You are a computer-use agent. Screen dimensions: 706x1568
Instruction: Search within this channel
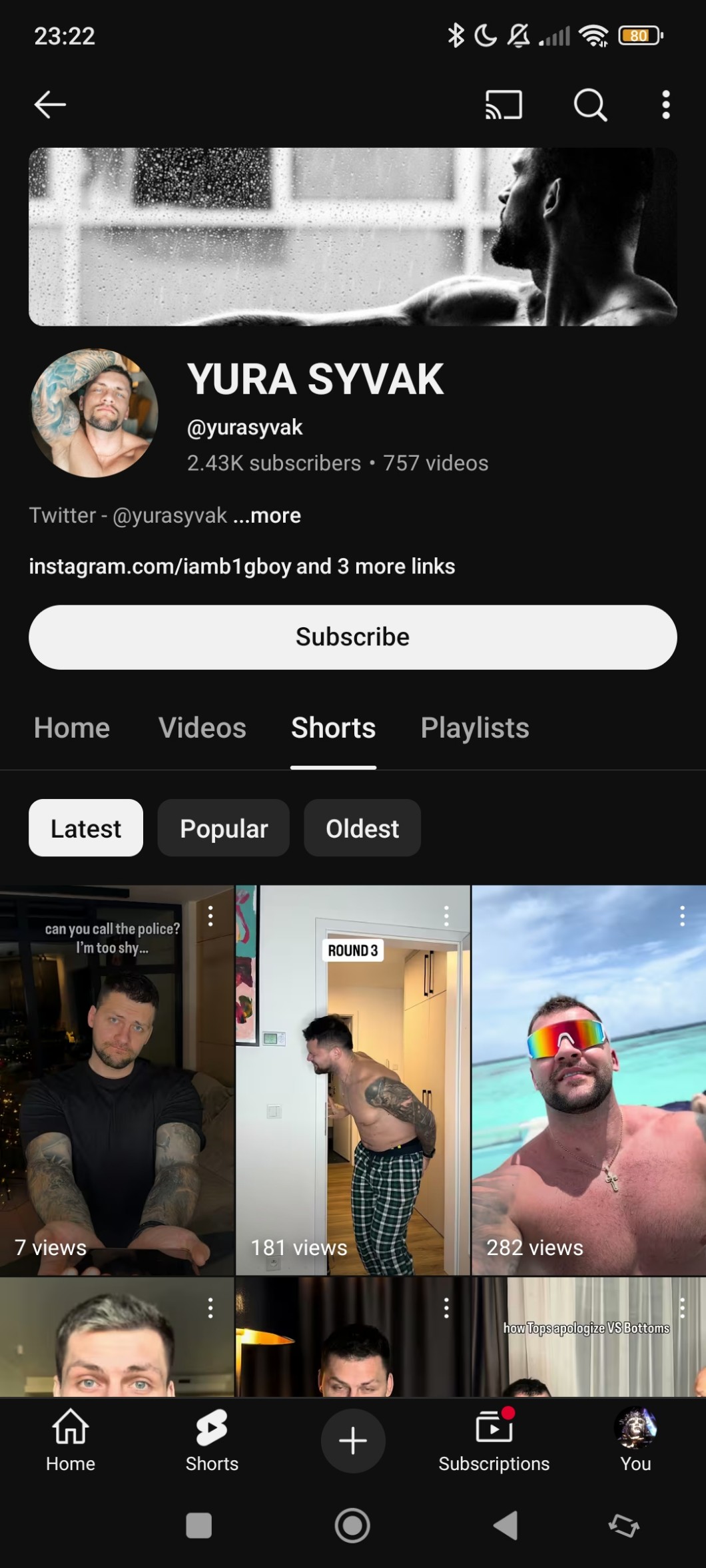pos(590,105)
